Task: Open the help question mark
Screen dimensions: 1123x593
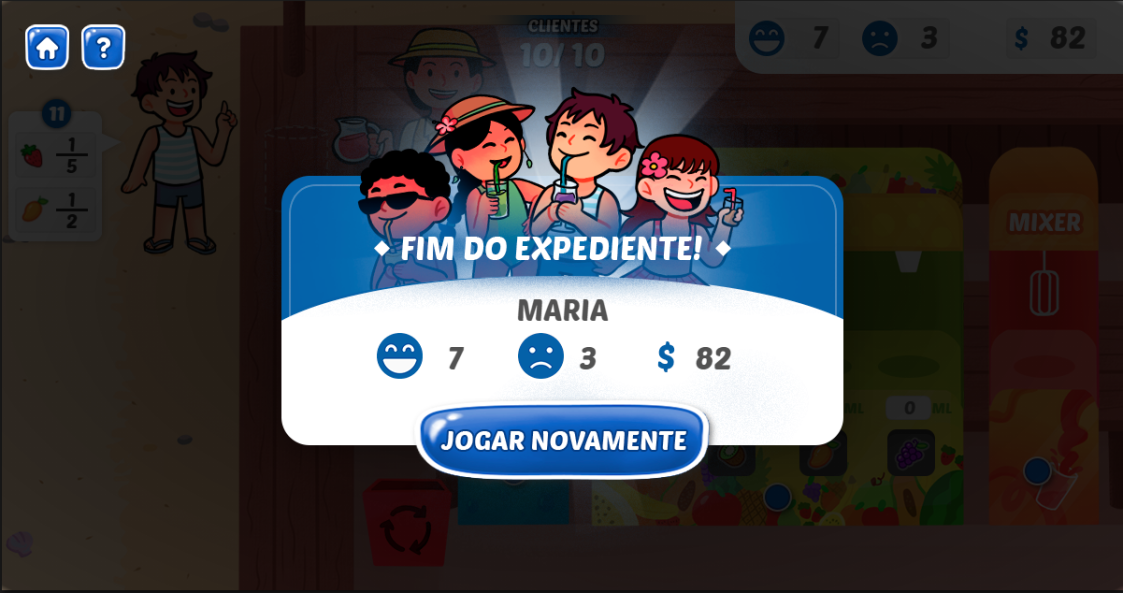Action: (x=103, y=47)
